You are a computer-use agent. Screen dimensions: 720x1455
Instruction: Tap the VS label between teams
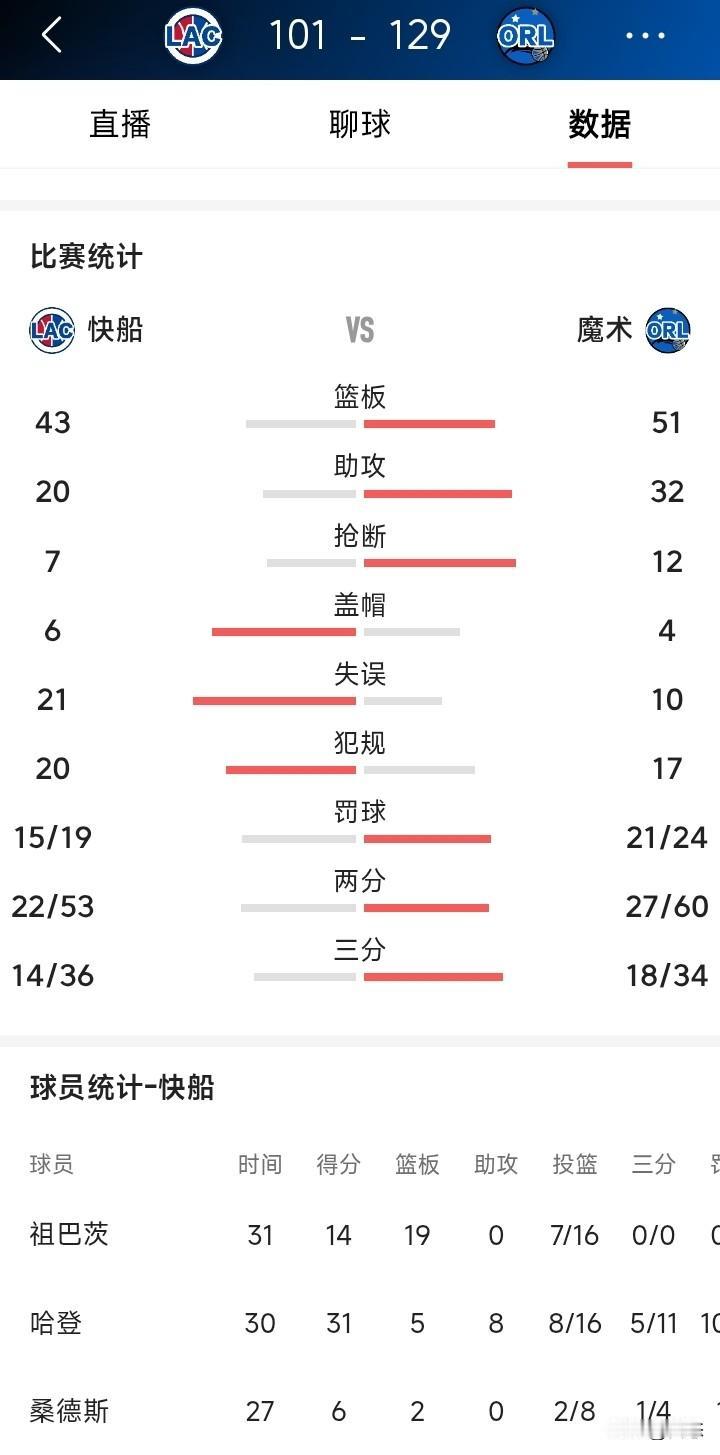(360, 330)
